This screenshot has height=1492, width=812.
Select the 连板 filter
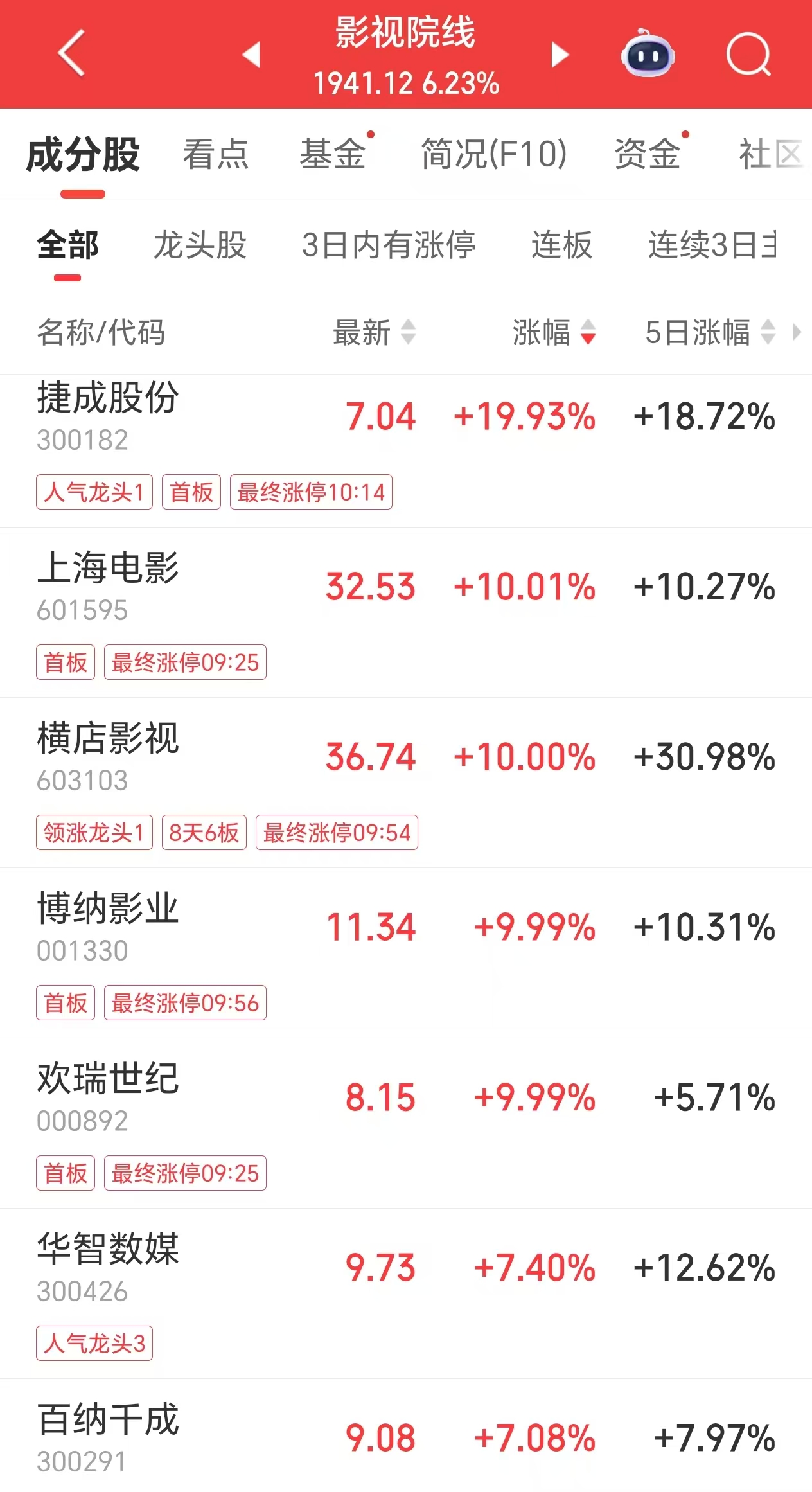561,245
